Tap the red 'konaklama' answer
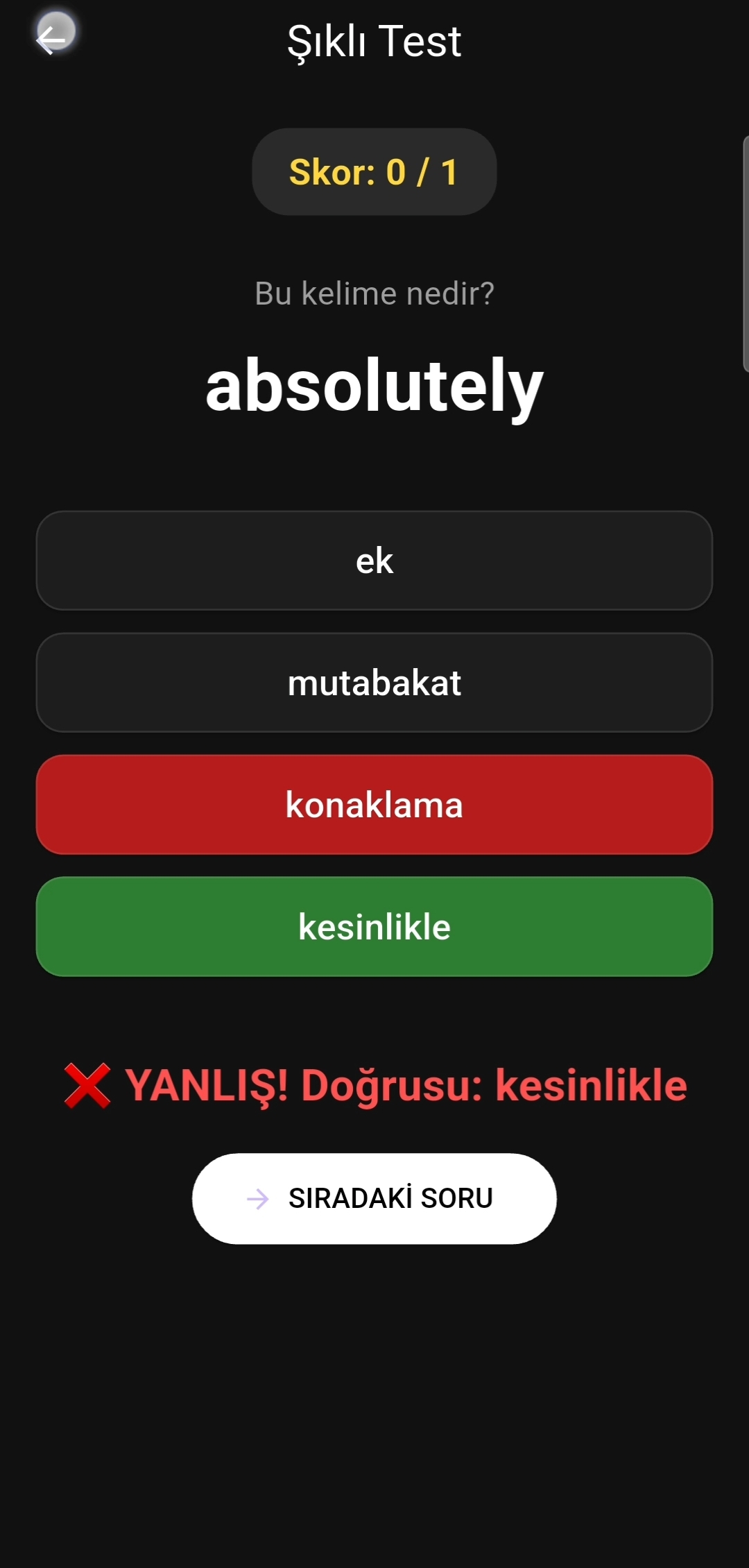Image resolution: width=749 pixels, height=1568 pixels. pos(374,805)
